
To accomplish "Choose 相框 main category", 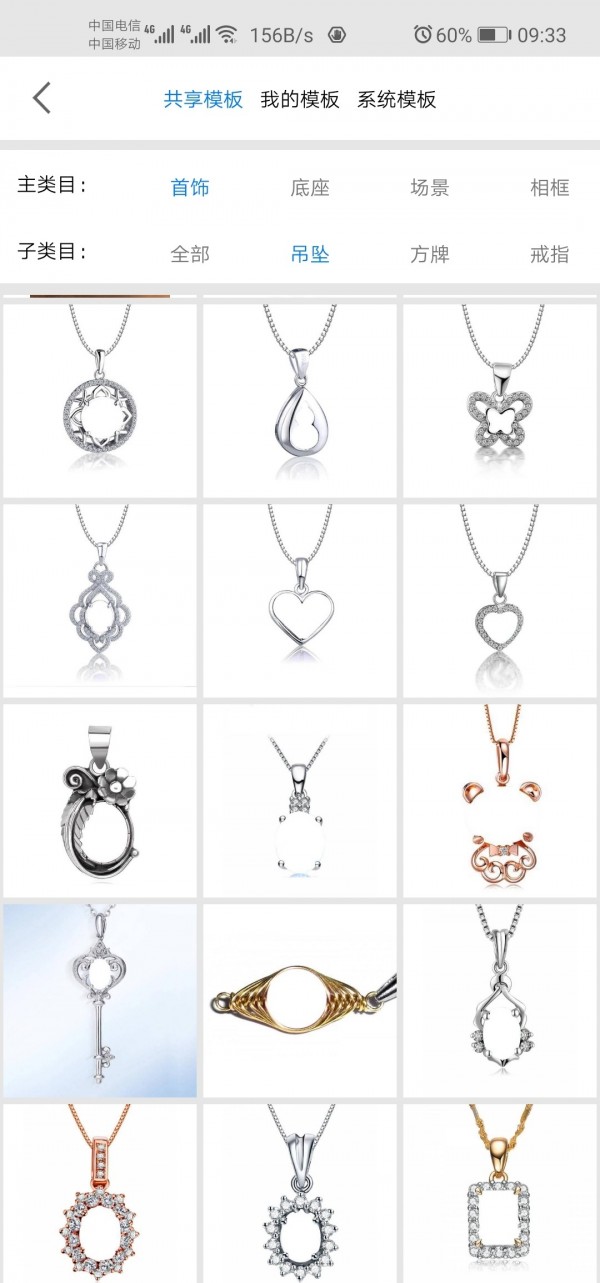I will [x=550, y=187].
